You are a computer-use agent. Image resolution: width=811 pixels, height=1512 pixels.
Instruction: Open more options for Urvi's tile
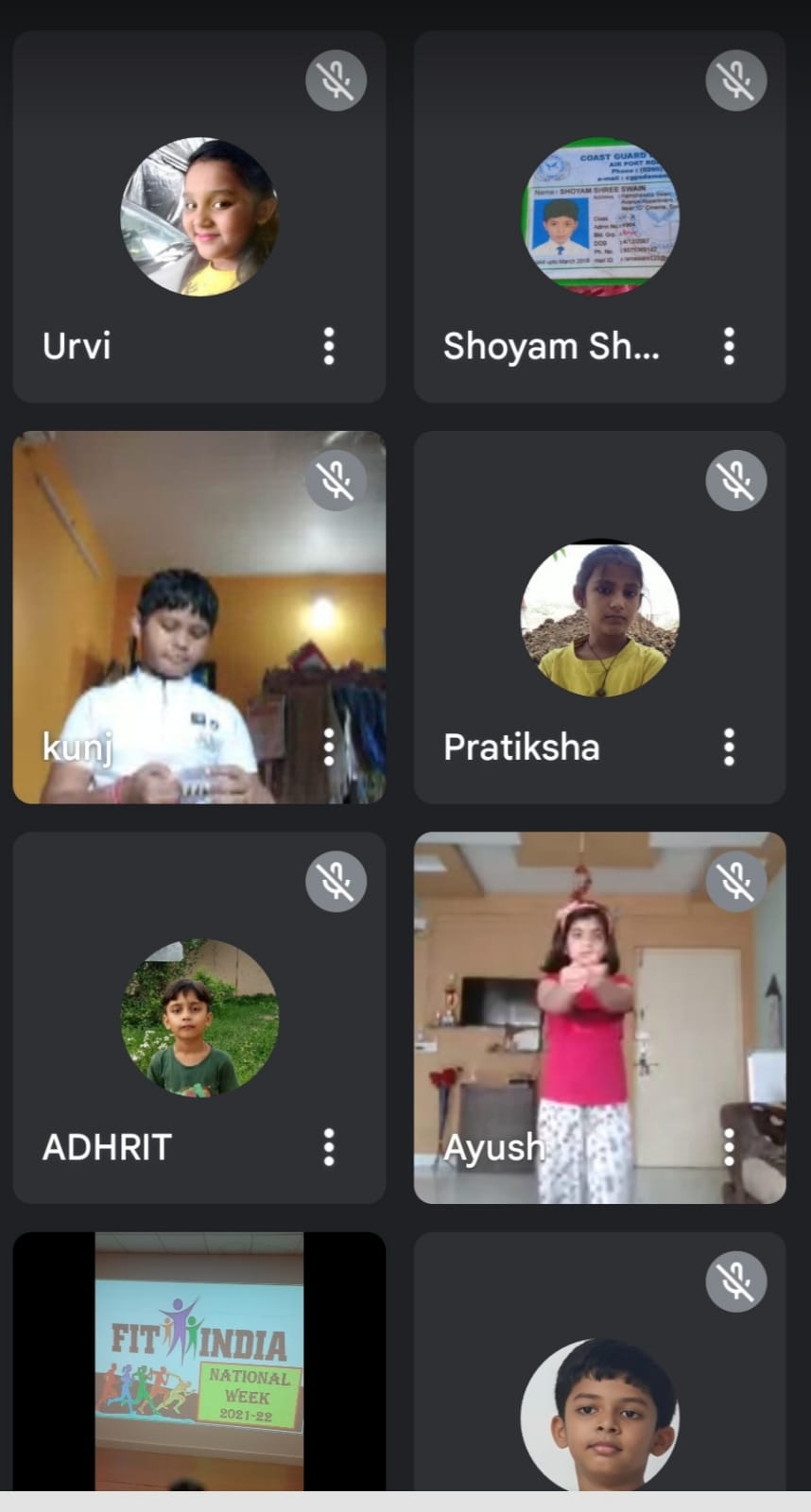[329, 347]
